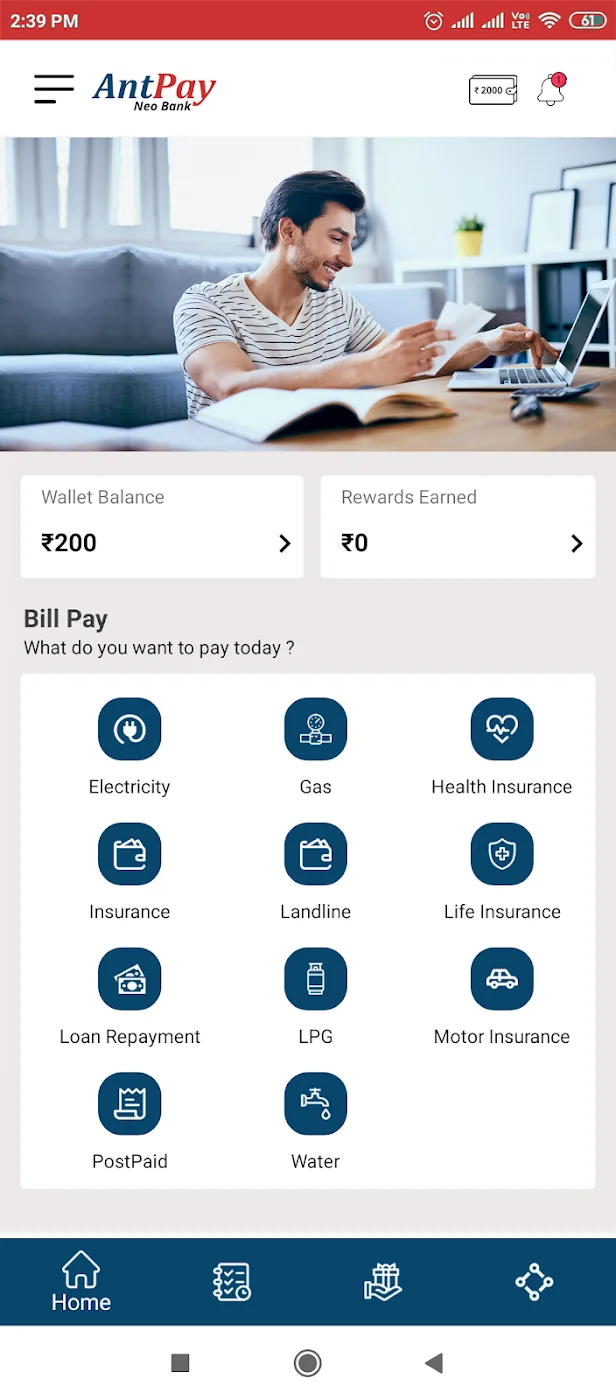This screenshot has width=616, height=1400.
Task: Choose Motor Insurance payment
Action: (501, 980)
